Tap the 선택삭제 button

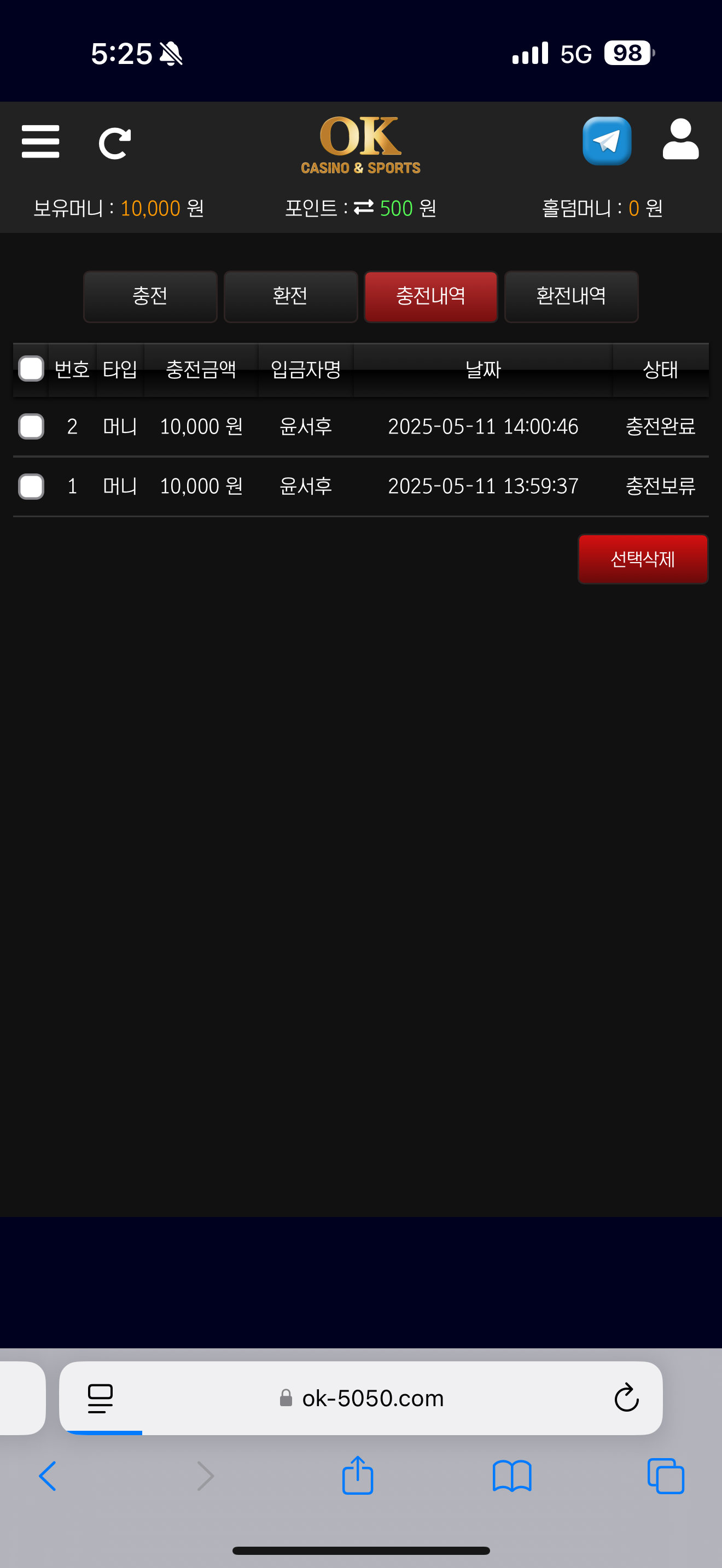[642, 559]
